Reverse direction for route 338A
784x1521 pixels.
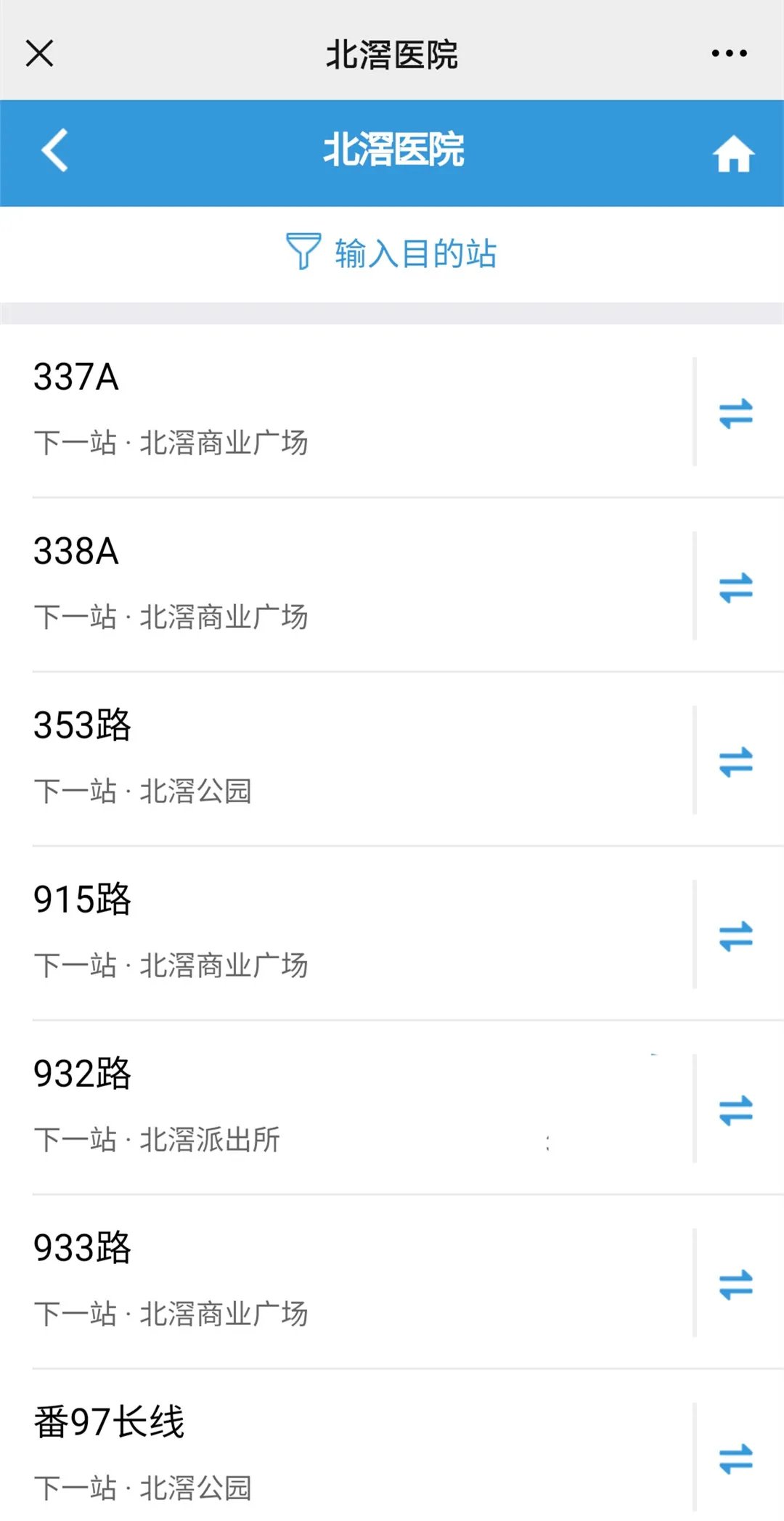tap(735, 587)
